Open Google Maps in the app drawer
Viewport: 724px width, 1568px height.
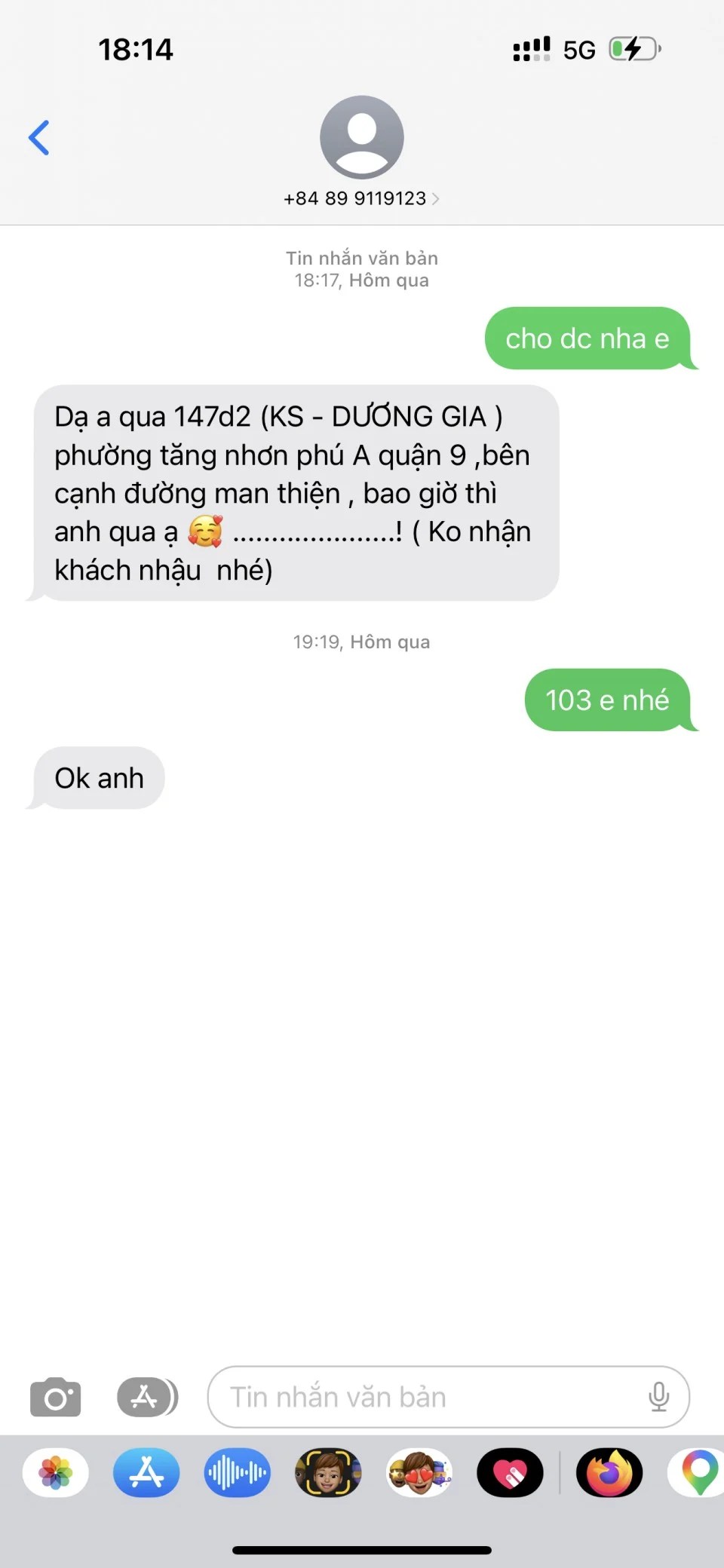[x=698, y=1472]
